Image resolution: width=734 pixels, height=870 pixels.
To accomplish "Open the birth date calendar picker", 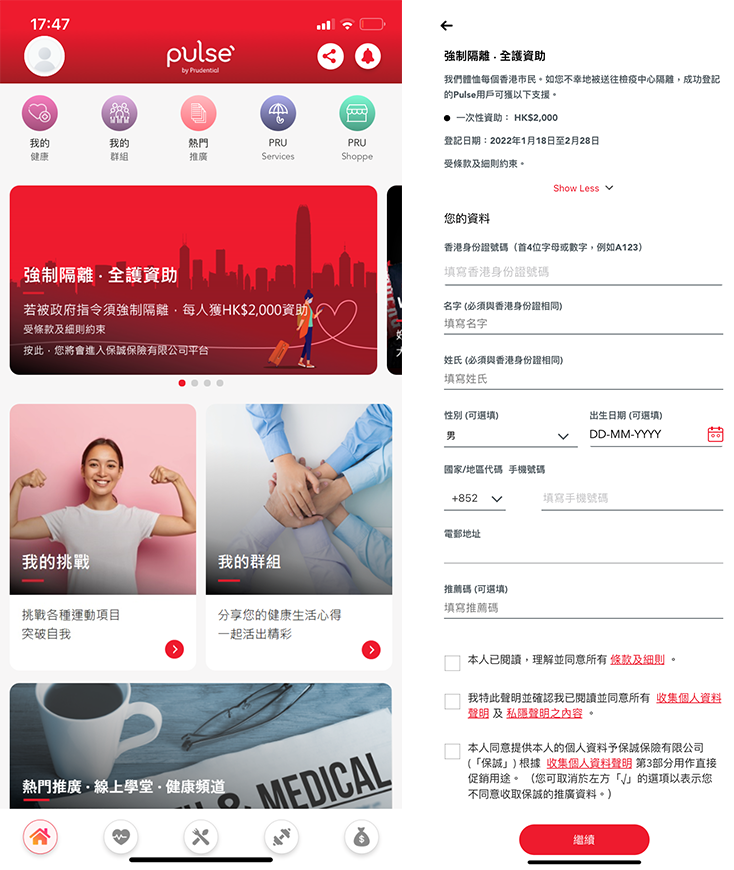I will coord(714,434).
